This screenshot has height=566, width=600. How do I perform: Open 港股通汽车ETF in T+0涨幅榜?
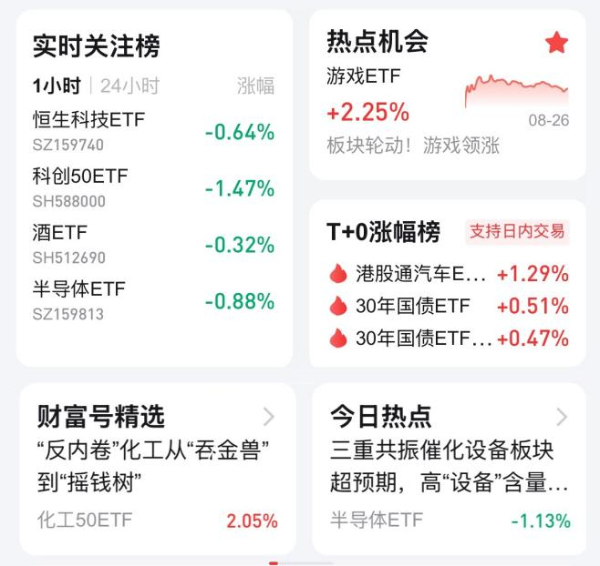(x=448, y=273)
